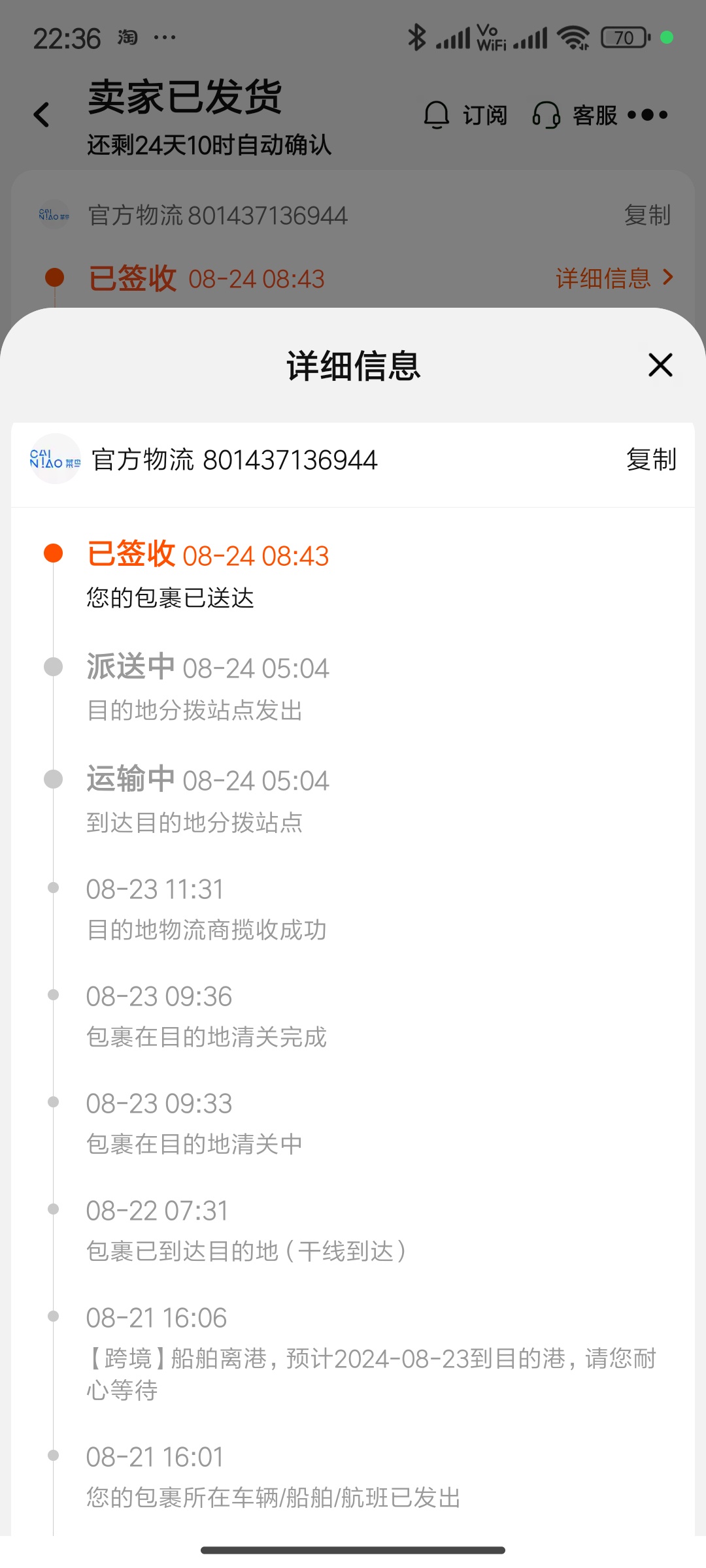Viewport: 706px width, 1568px height.
Task: Open the three-dot overflow menu
Action: point(648,115)
